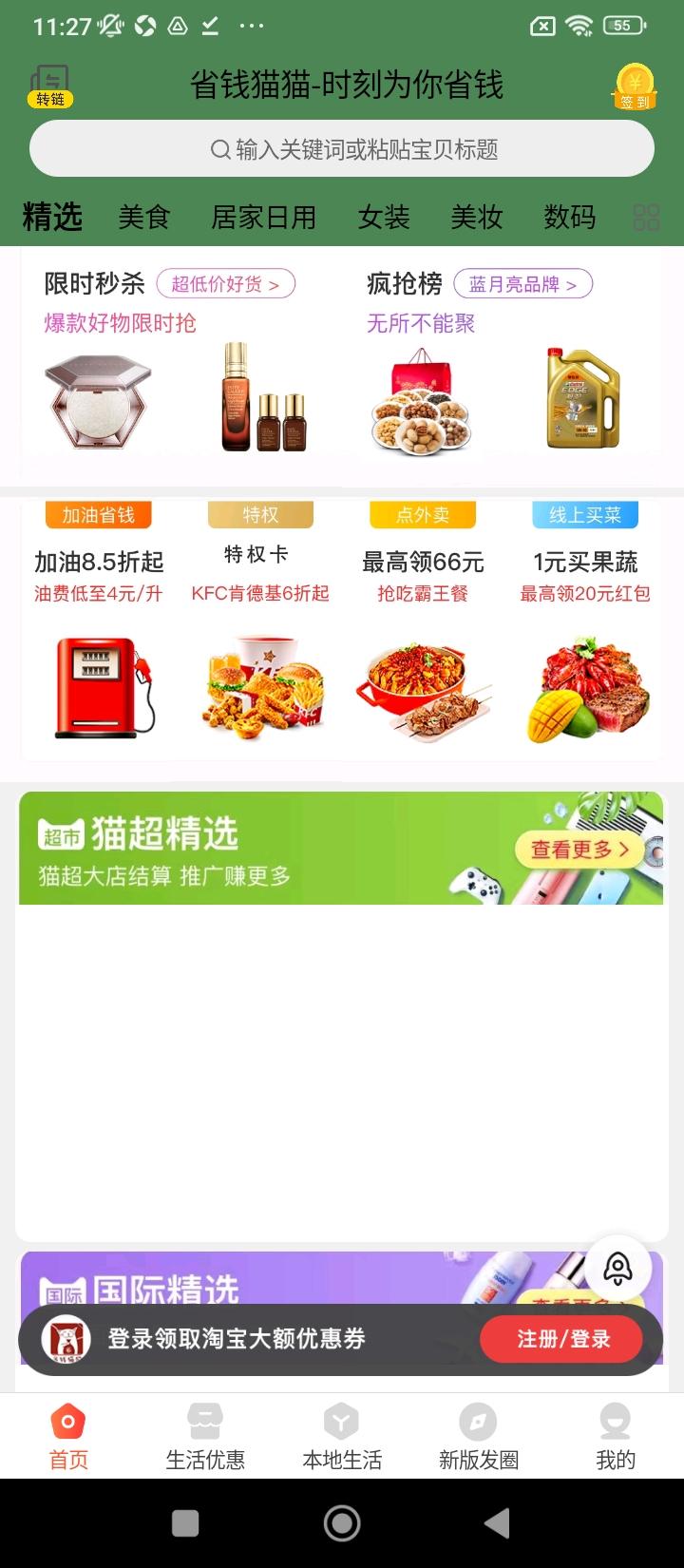The height and width of the screenshot is (1568, 684).
Task: Tap the 转链 link-conversion icon
Action: tap(51, 86)
